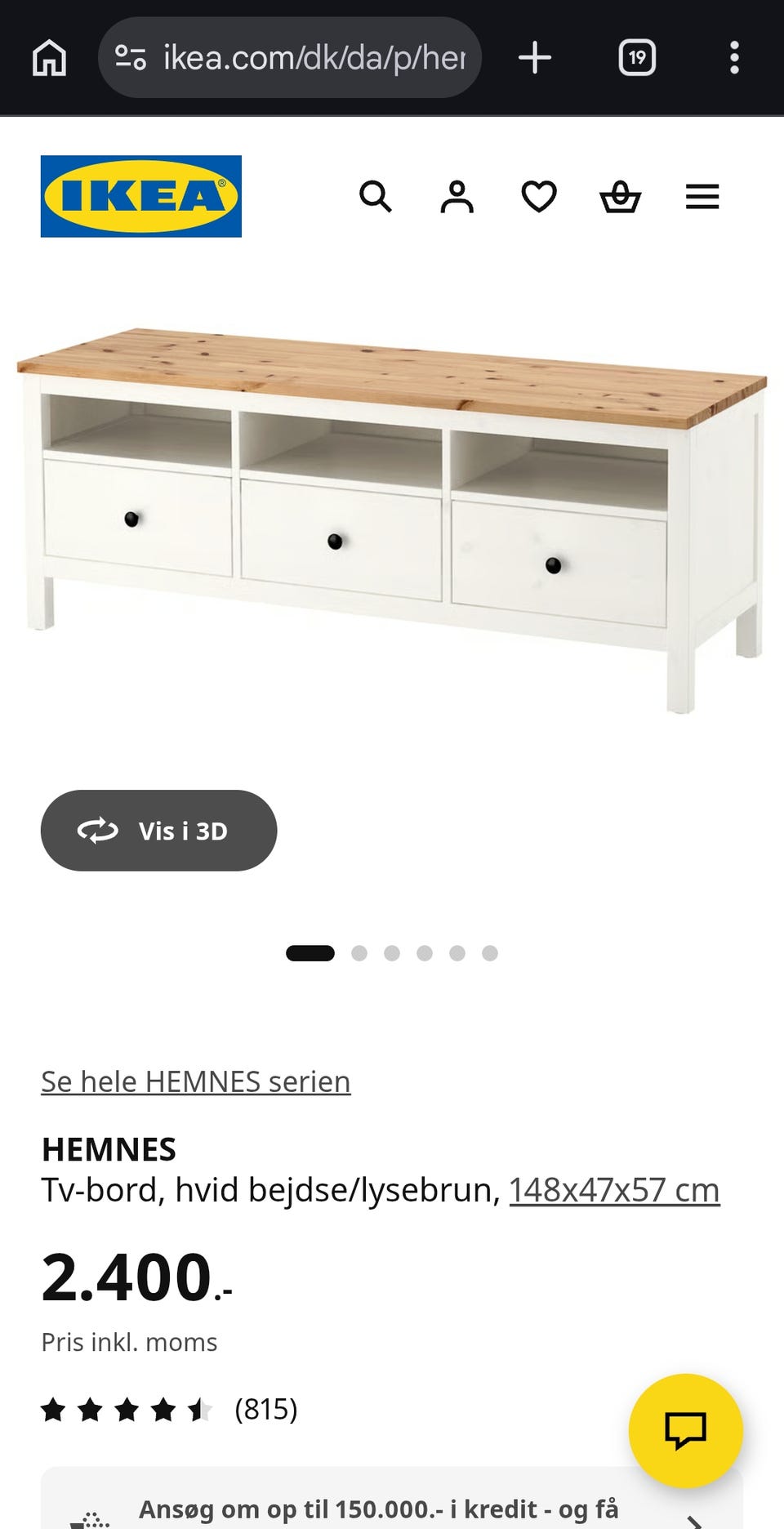Select the second carousel dot

click(360, 952)
